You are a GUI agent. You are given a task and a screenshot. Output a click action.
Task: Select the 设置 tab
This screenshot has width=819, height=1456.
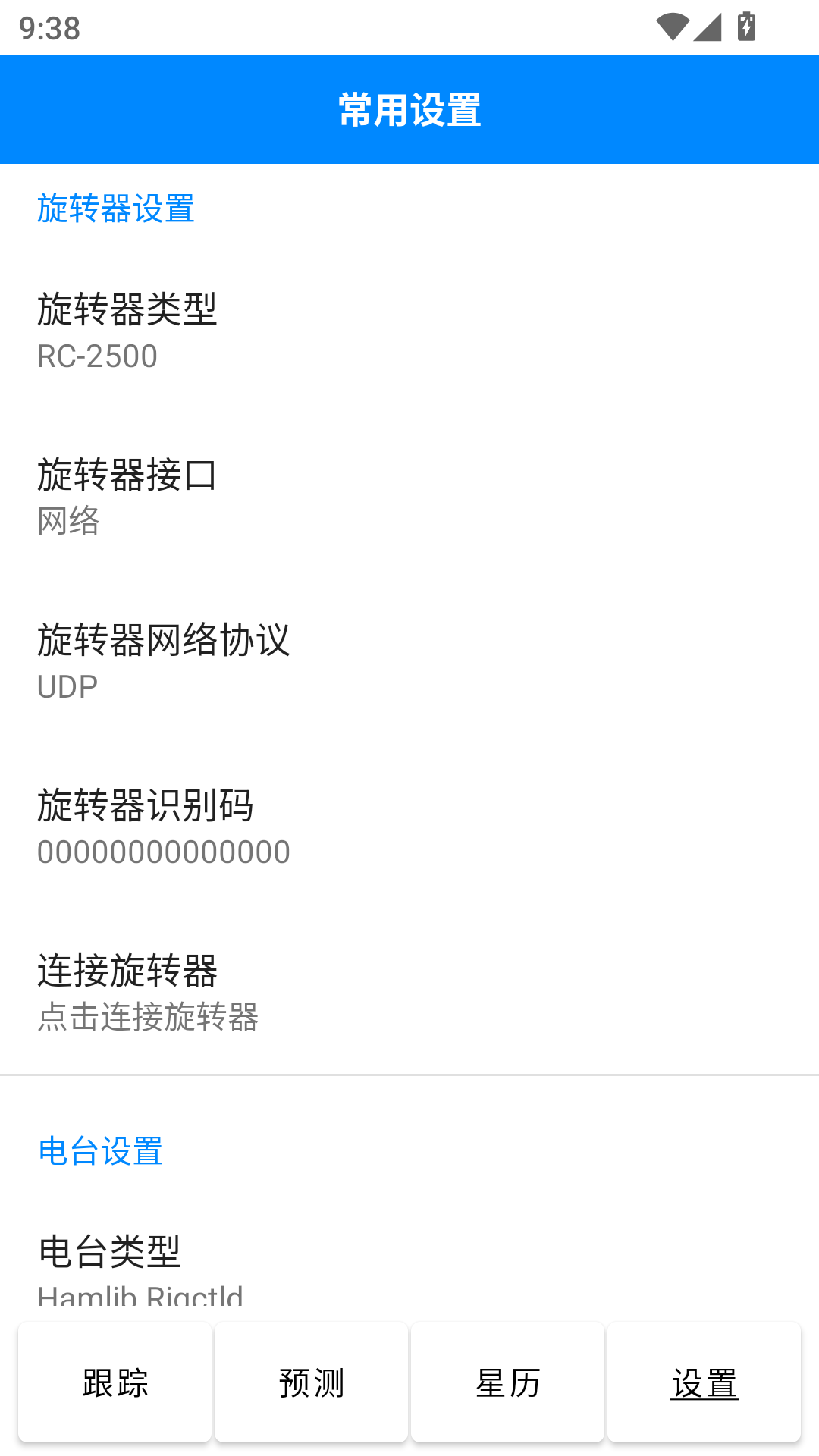704,1382
